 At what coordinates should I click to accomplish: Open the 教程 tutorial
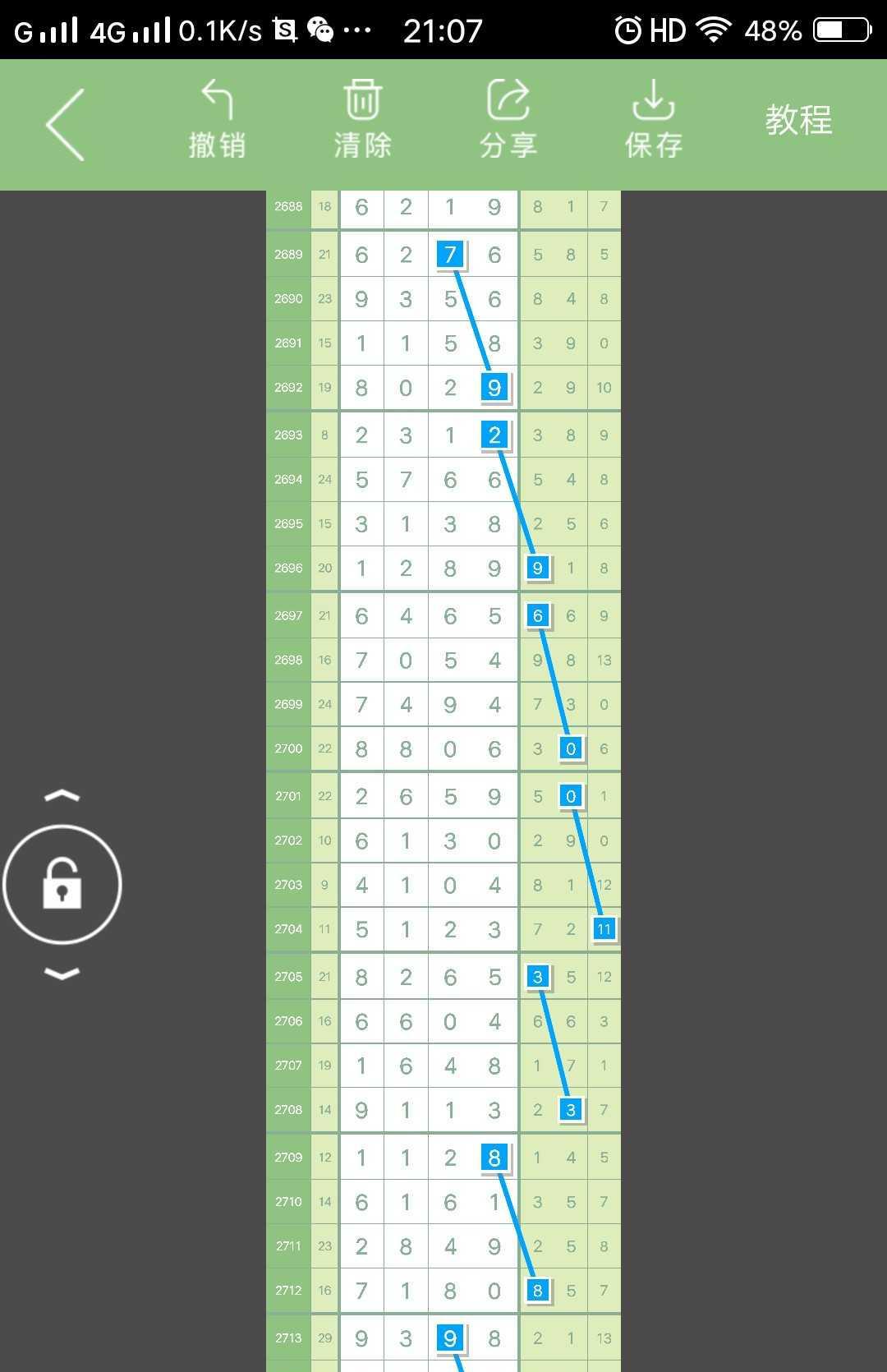click(x=798, y=120)
